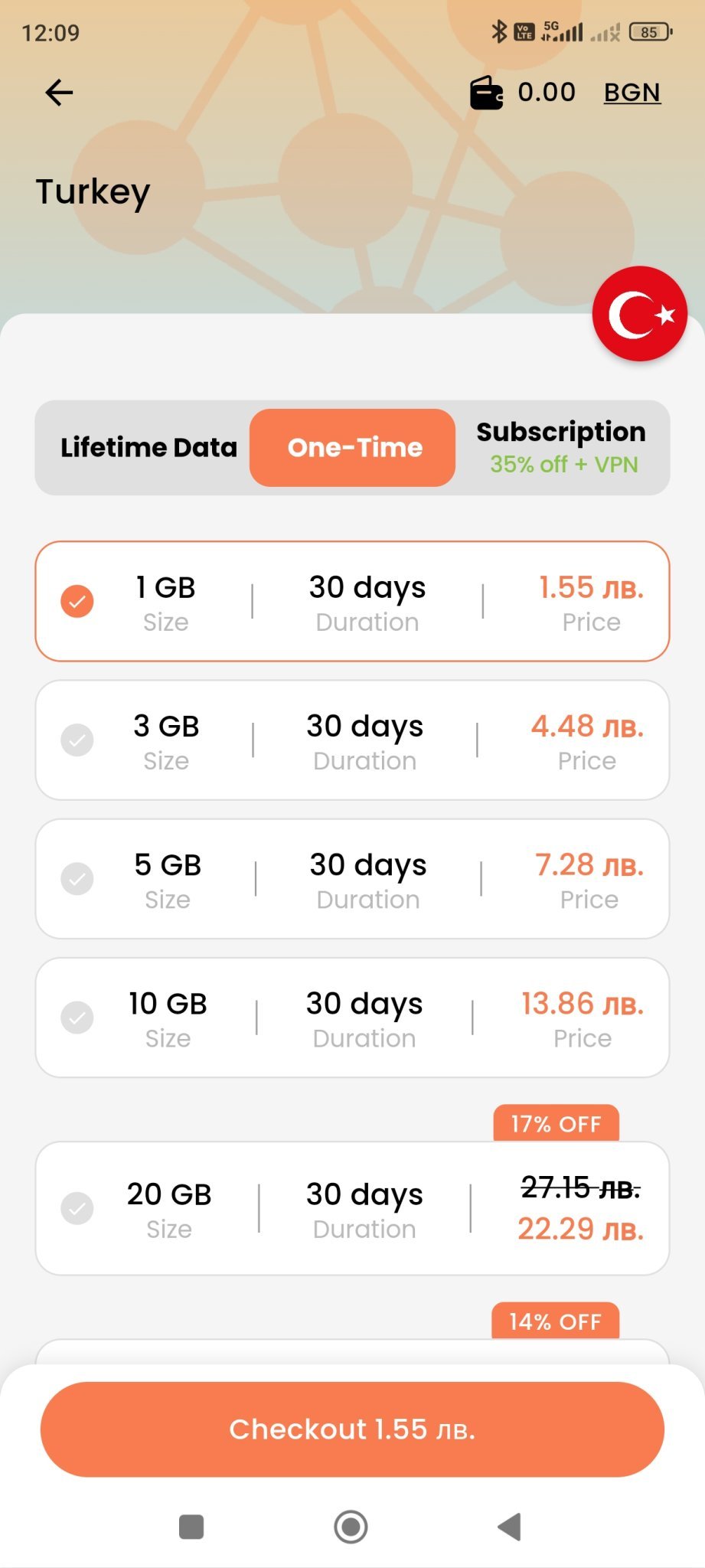
Task: Pick the 5 GB plan
Action: [x=352, y=879]
